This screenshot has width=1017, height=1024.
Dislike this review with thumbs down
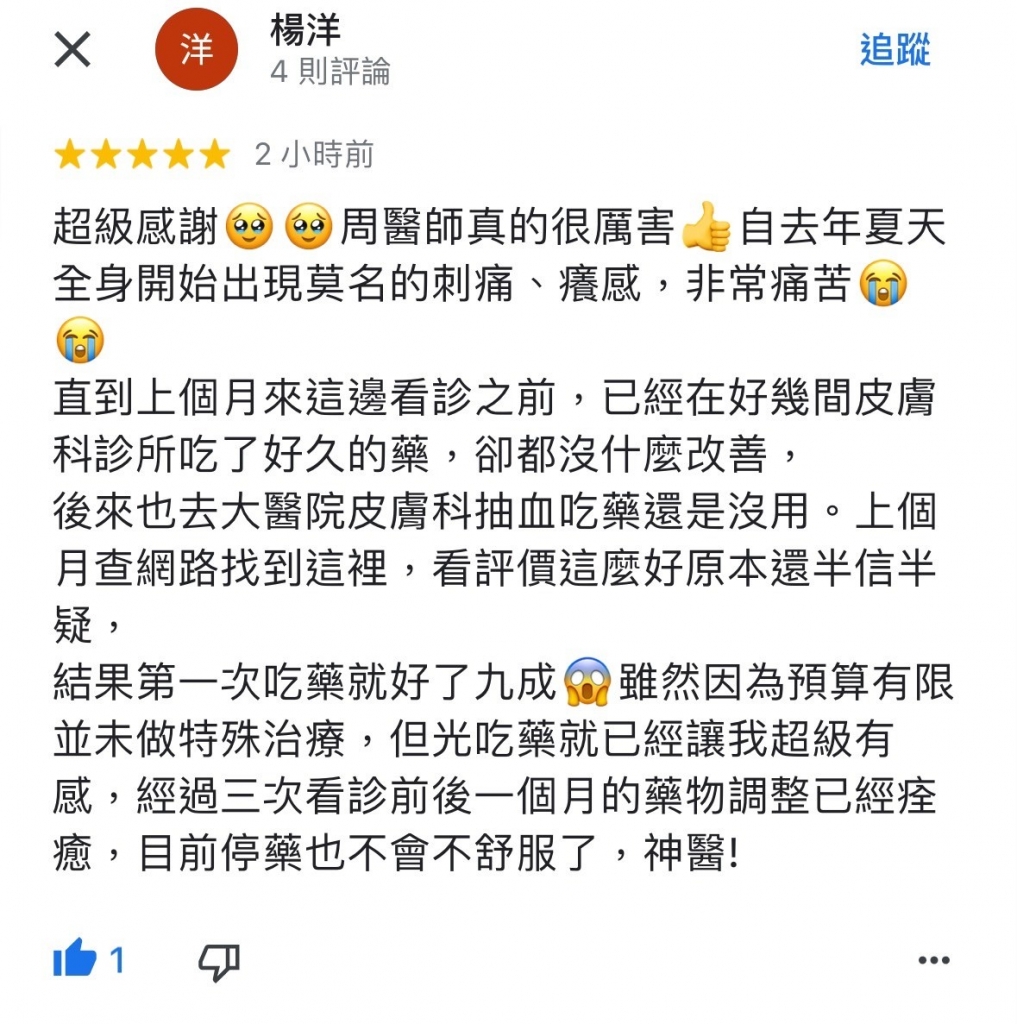click(219, 962)
